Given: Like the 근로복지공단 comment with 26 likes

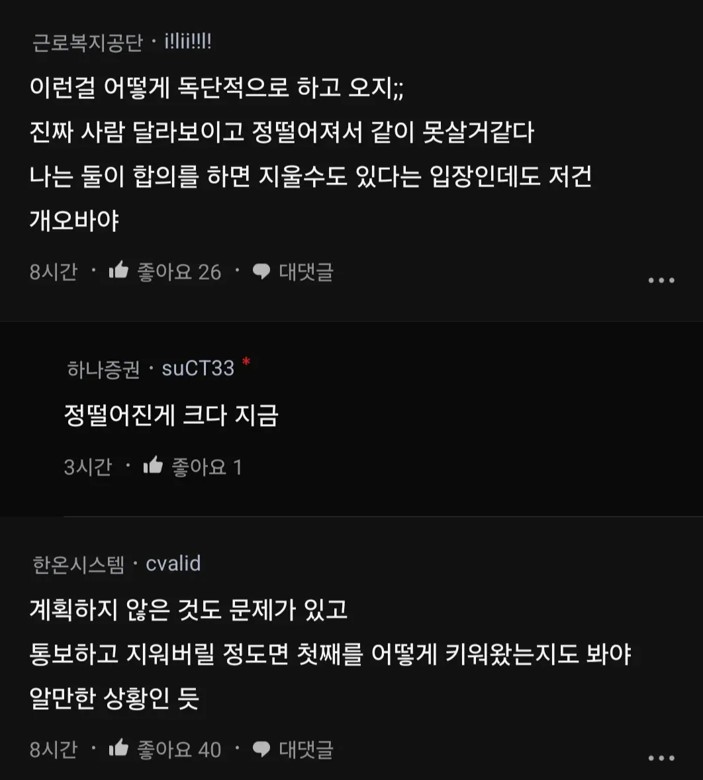Looking at the screenshot, I should coord(119,271).
